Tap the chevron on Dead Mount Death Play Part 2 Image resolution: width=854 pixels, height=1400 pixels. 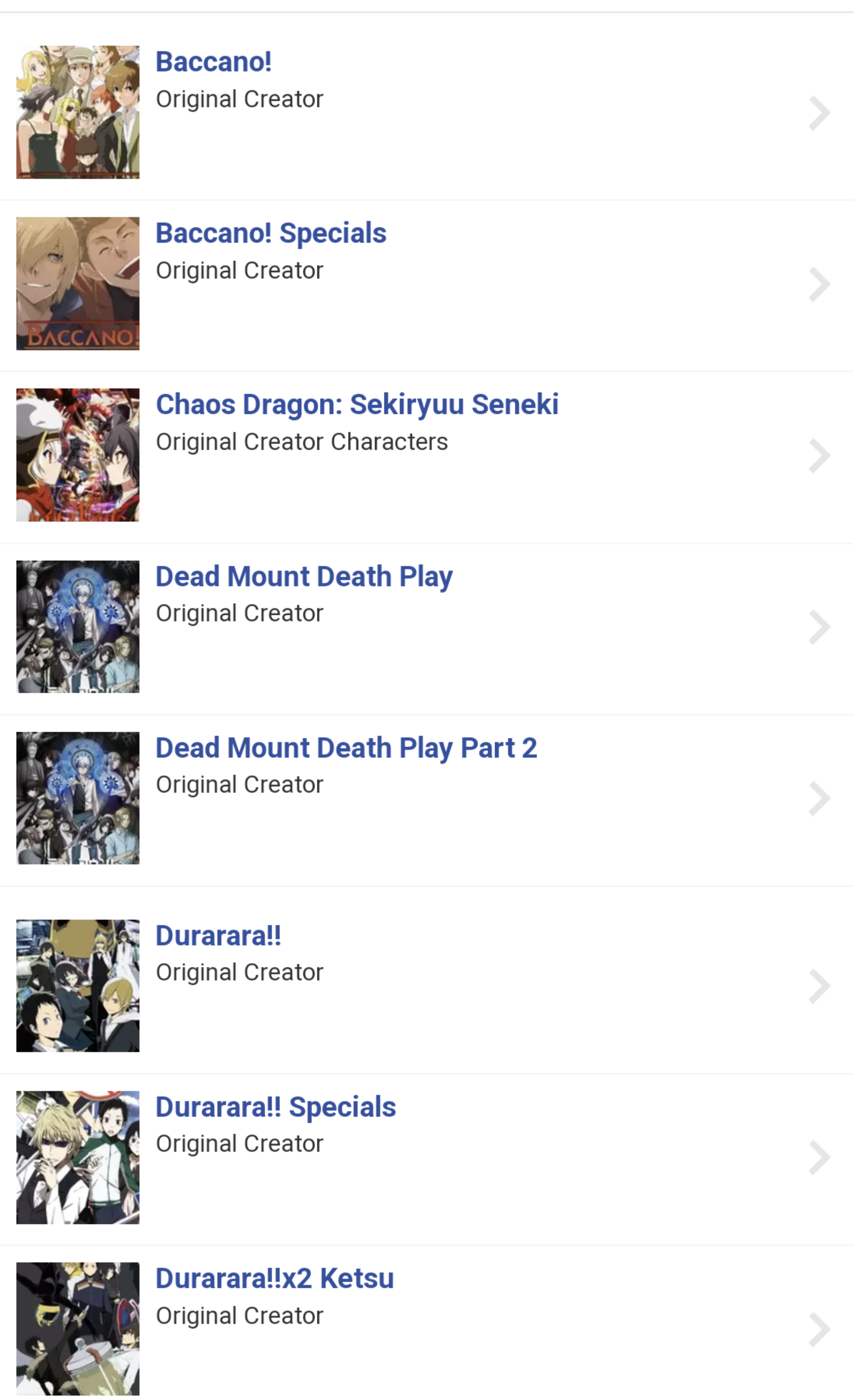tap(819, 798)
